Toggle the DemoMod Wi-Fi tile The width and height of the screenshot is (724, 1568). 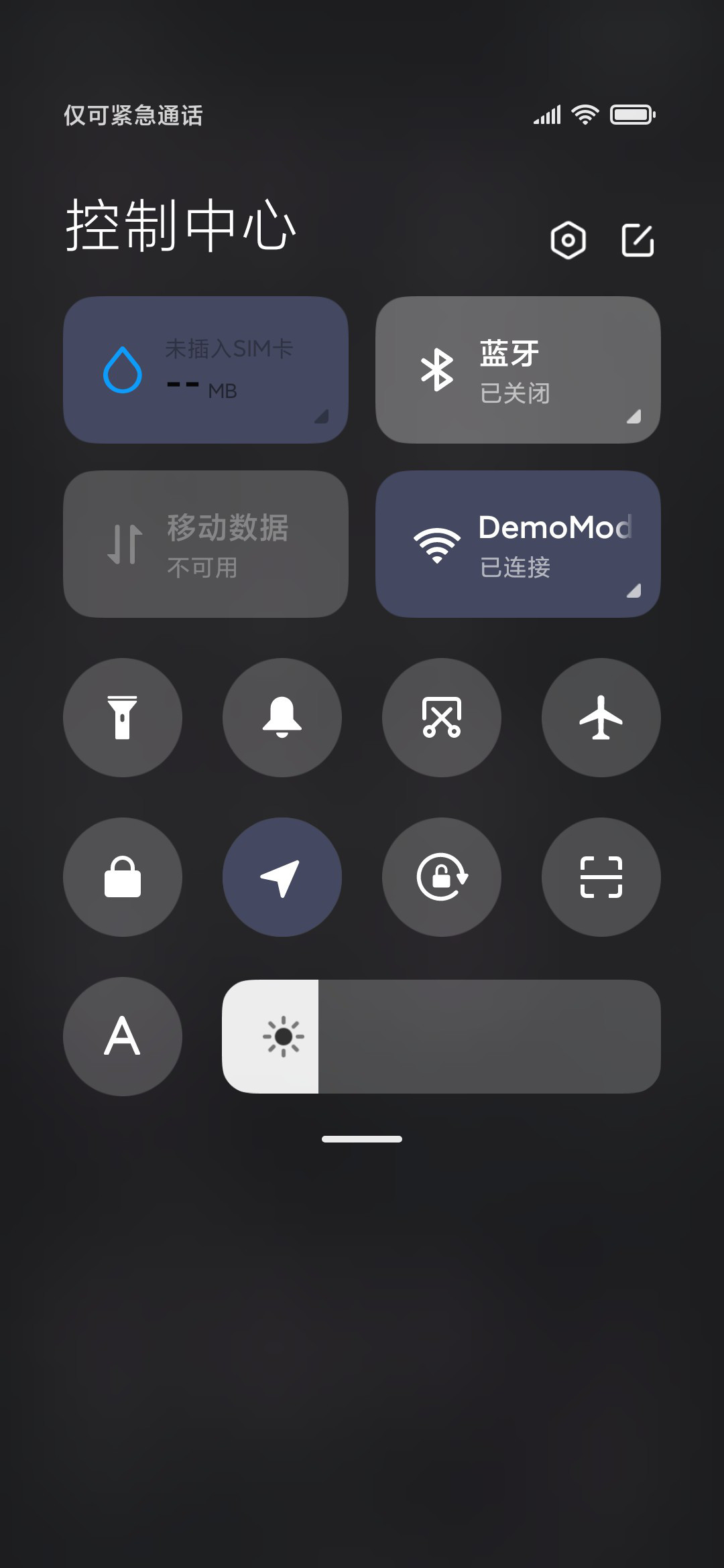pyautogui.click(x=518, y=544)
